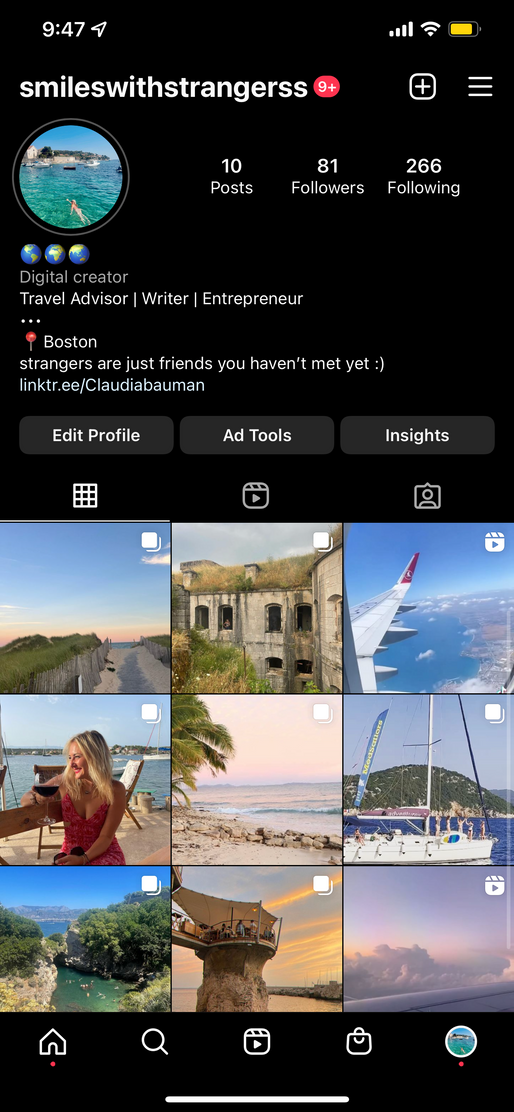Viewport: 514px width, 1112px height.
Task: Open the airplane wing reel post
Action: point(429,608)
